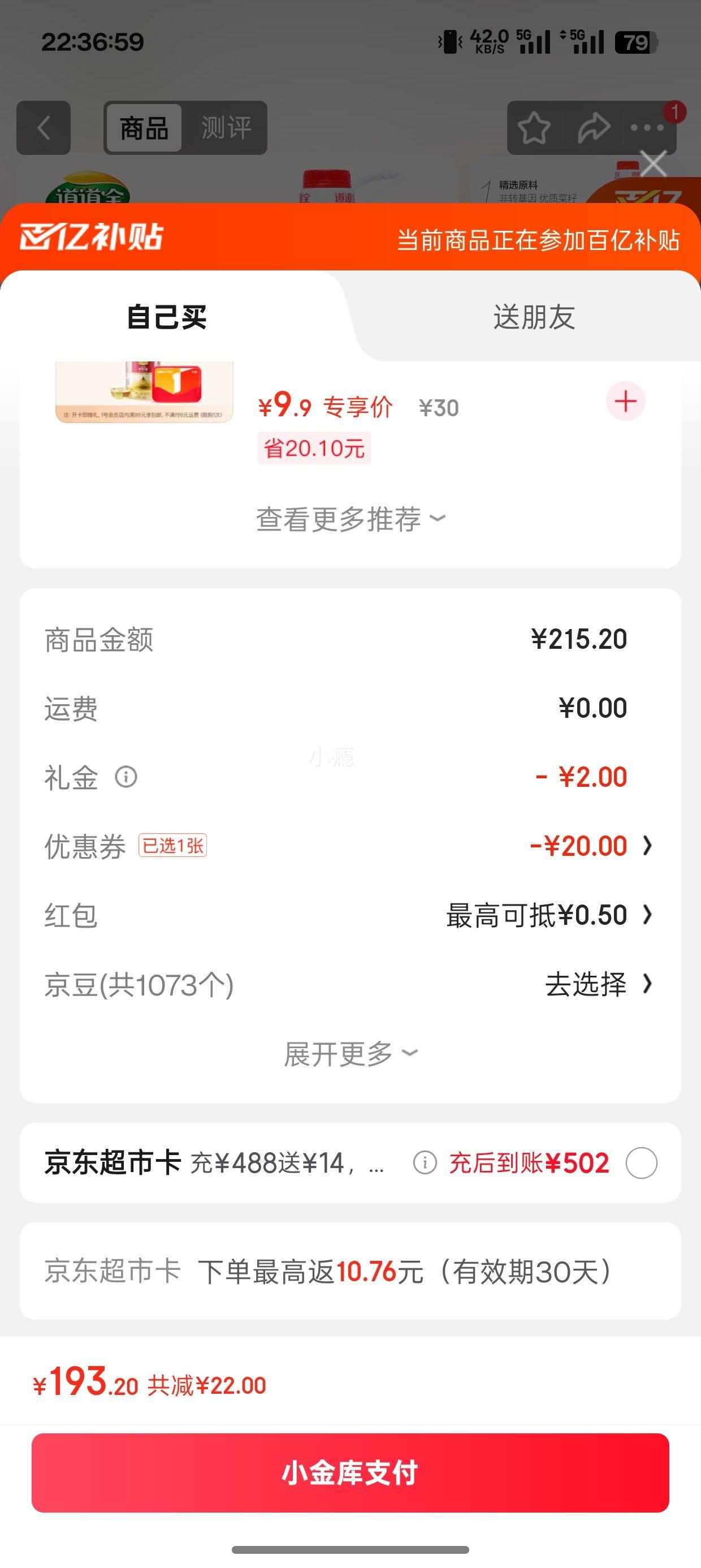View 京东超市卡 top-up info icon
The width and height of the screenshot is (701, 1568).
pyautogui.click(x=424, y=1163)
